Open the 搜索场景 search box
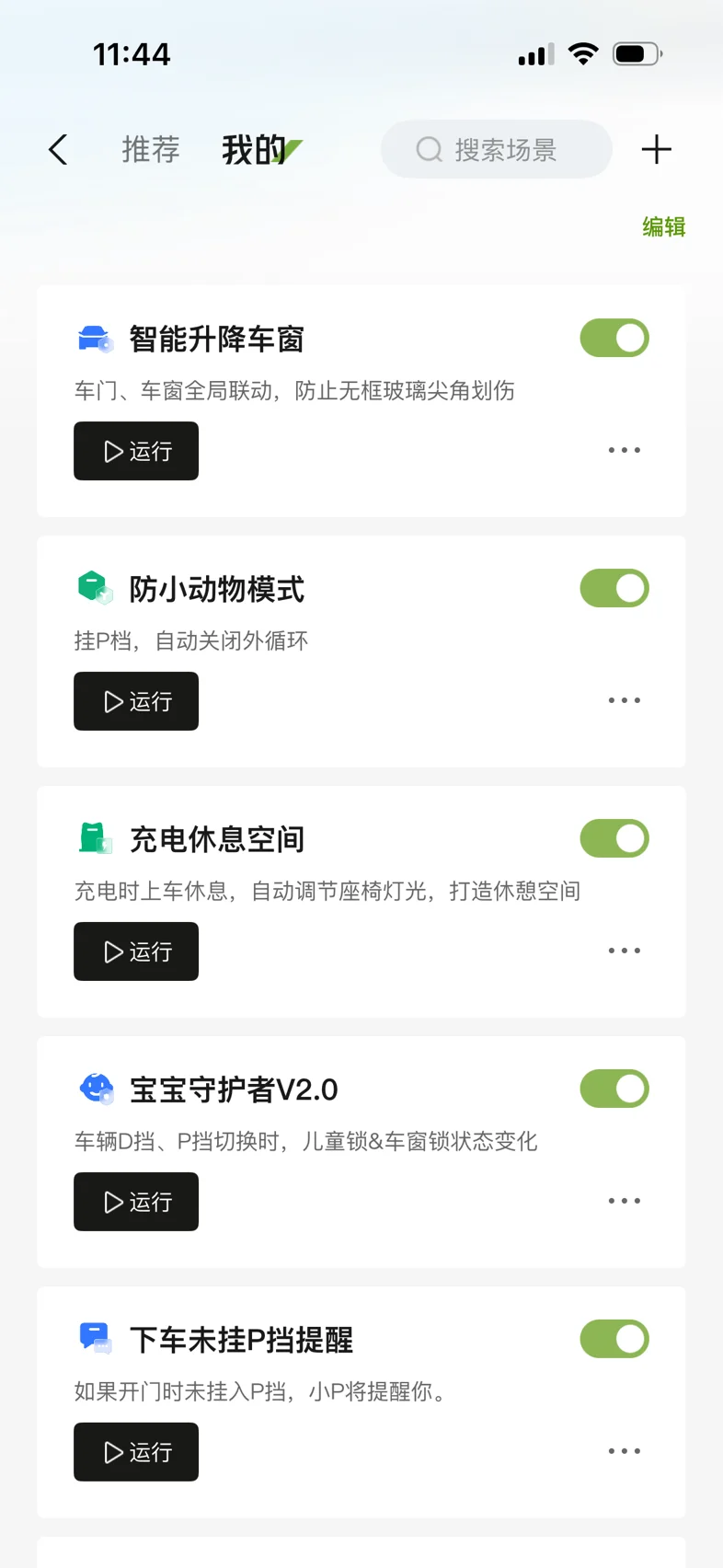The image size is (723, 1568). tap(497, 149)
